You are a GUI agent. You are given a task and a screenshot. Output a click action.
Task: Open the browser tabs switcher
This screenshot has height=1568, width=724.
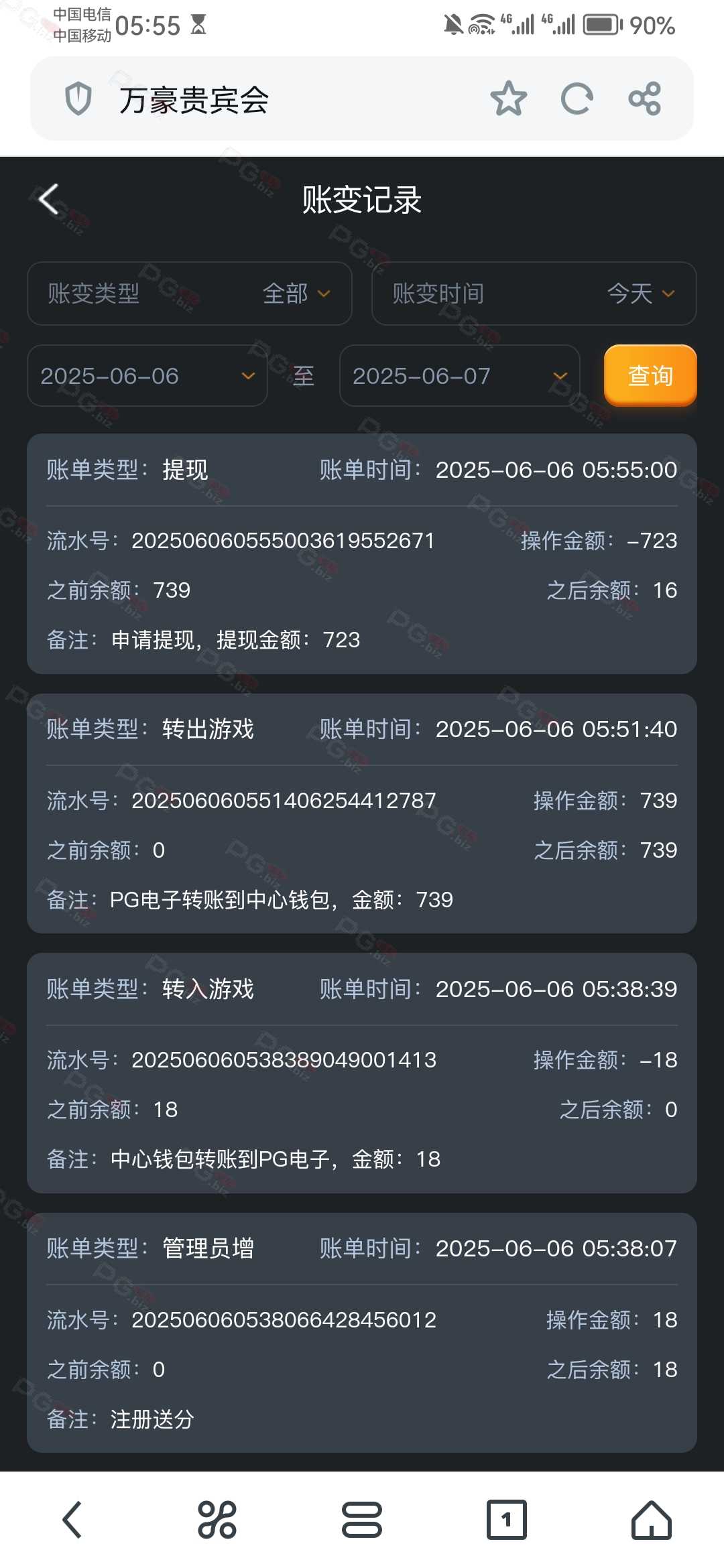[x=507, y=1520]
